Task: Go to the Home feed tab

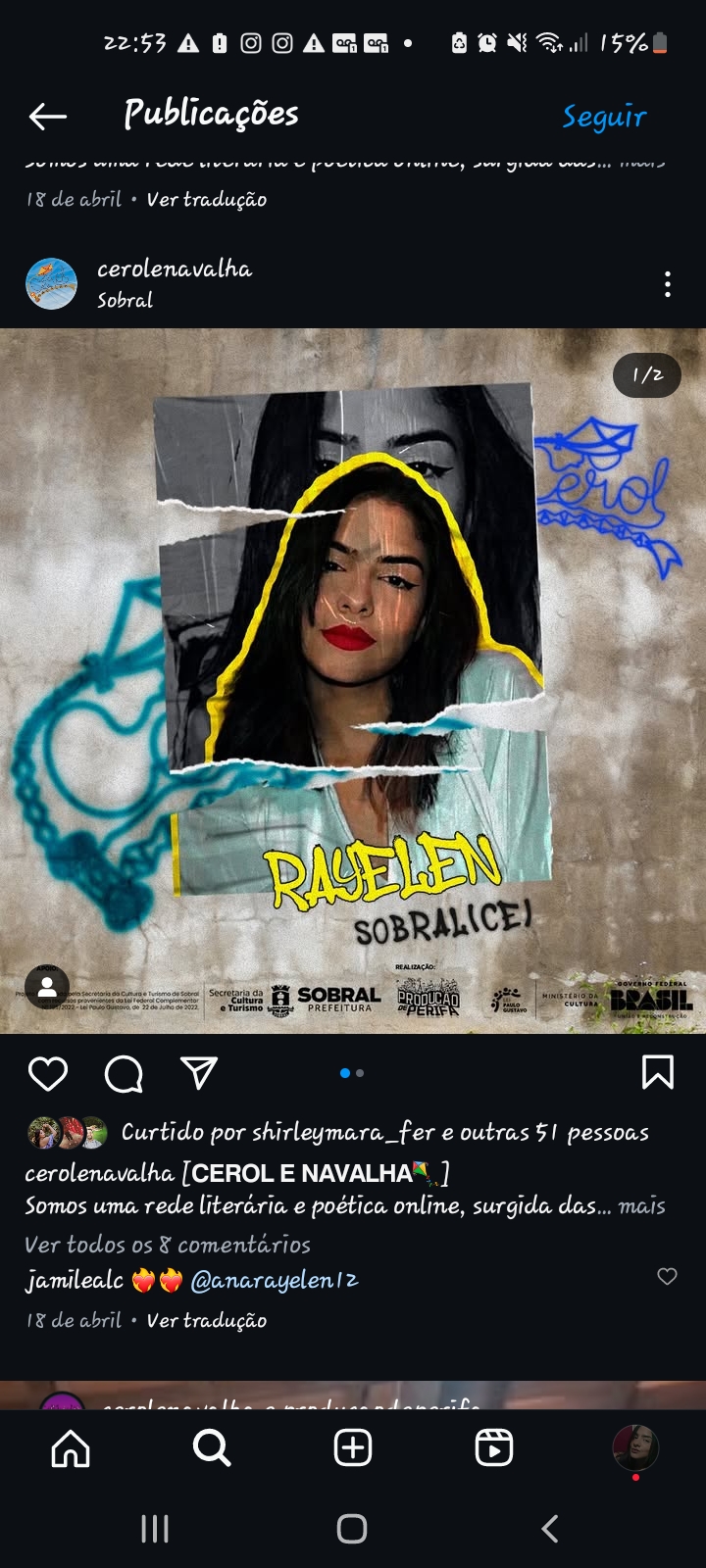Action: 71,1447
